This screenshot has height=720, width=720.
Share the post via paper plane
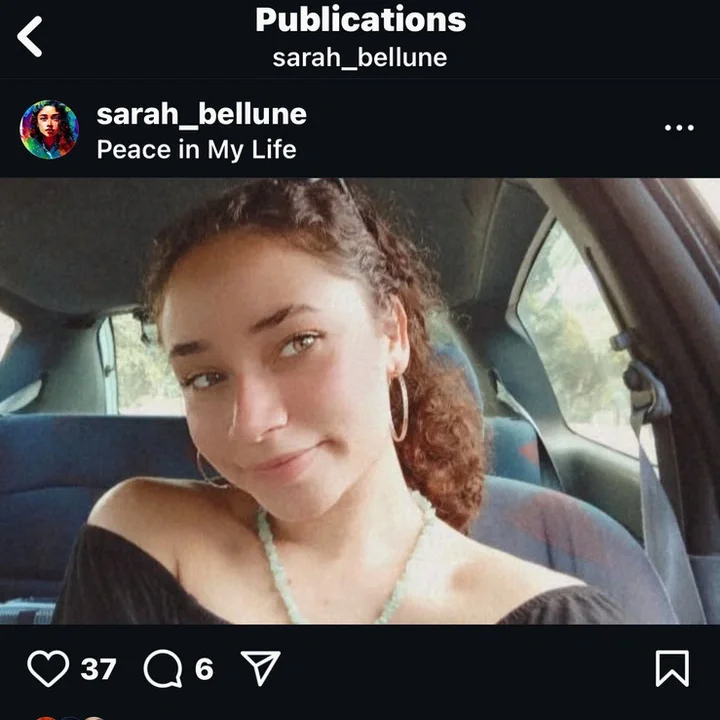[260, 668]
